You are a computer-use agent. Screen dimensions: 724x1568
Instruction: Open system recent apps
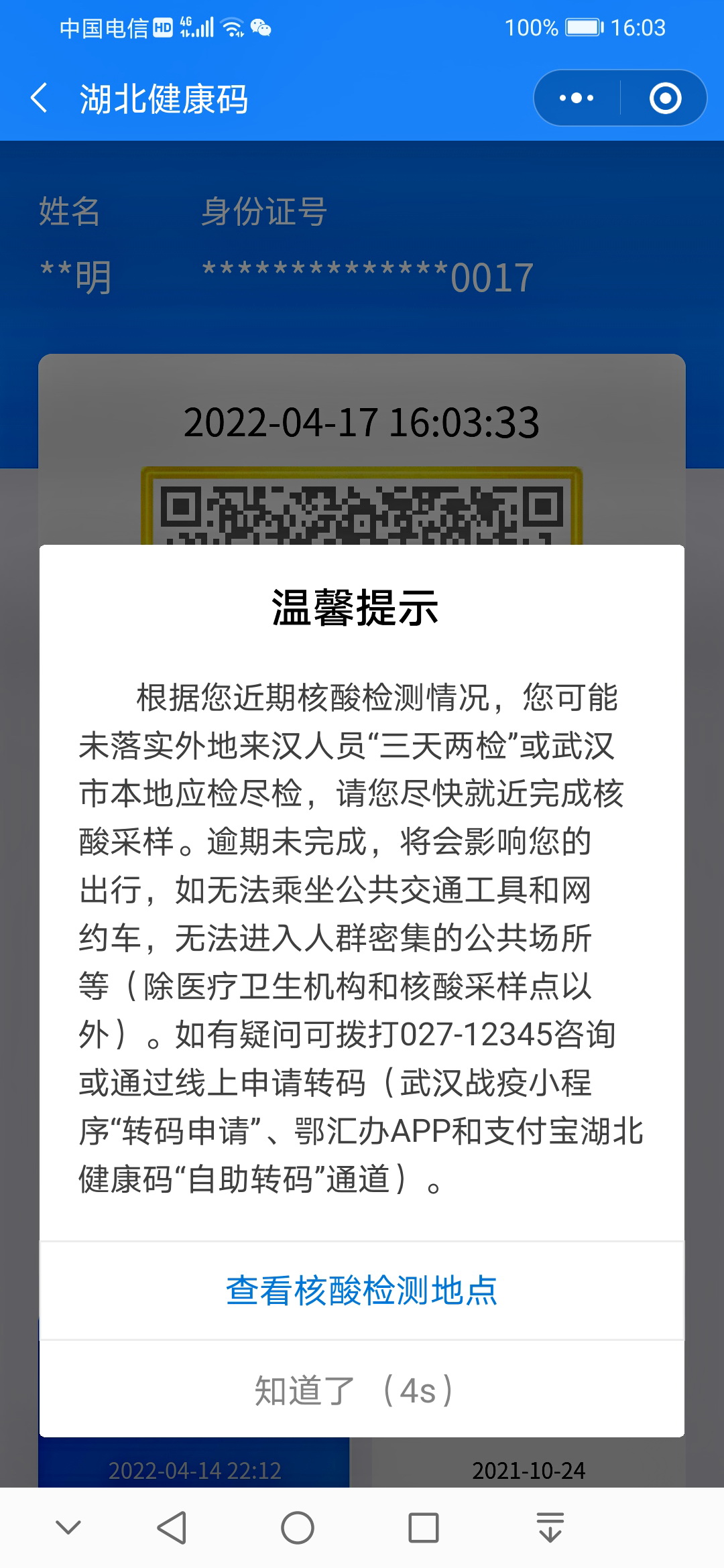(424, 1528)
